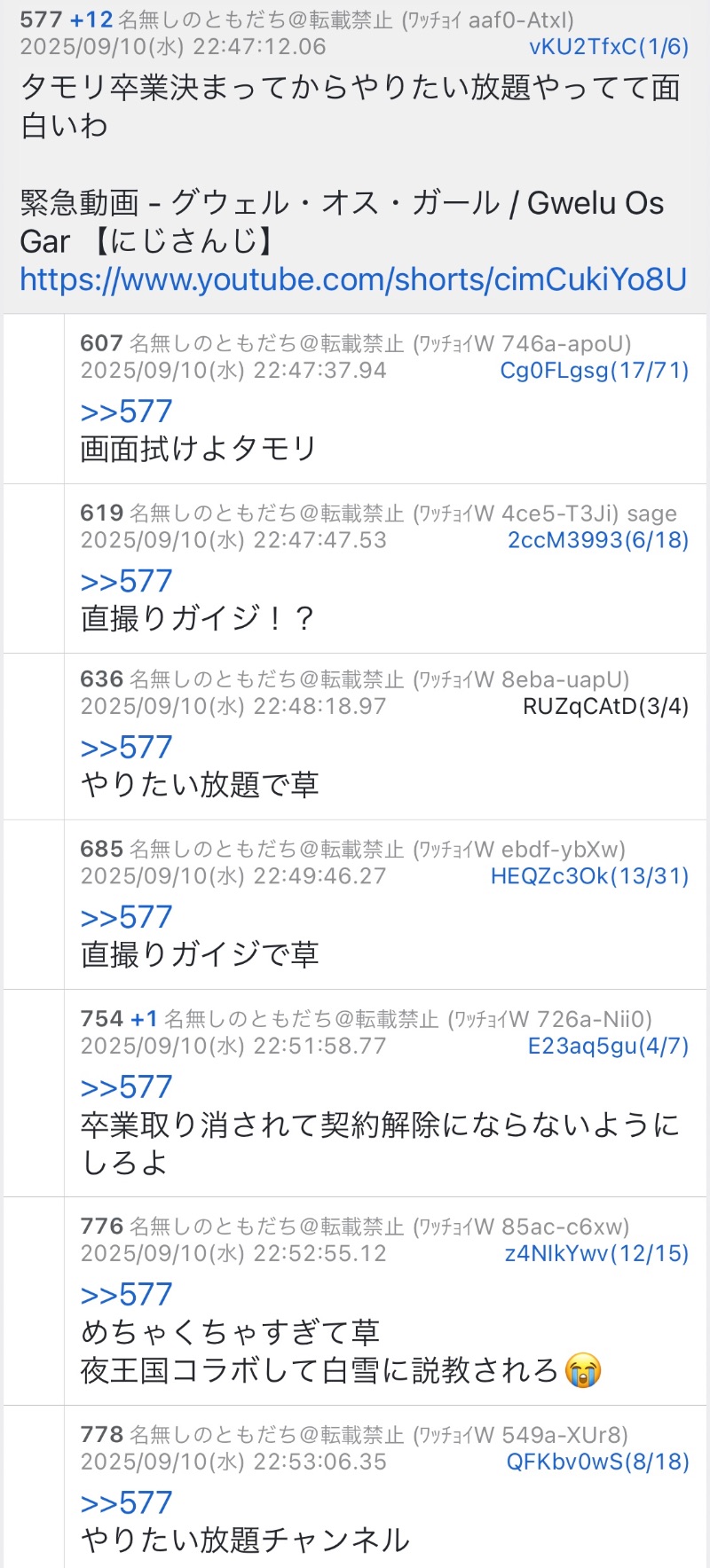
Task: Tap the >>577 anchor in reply 778
Action: tap(126, 1503)
